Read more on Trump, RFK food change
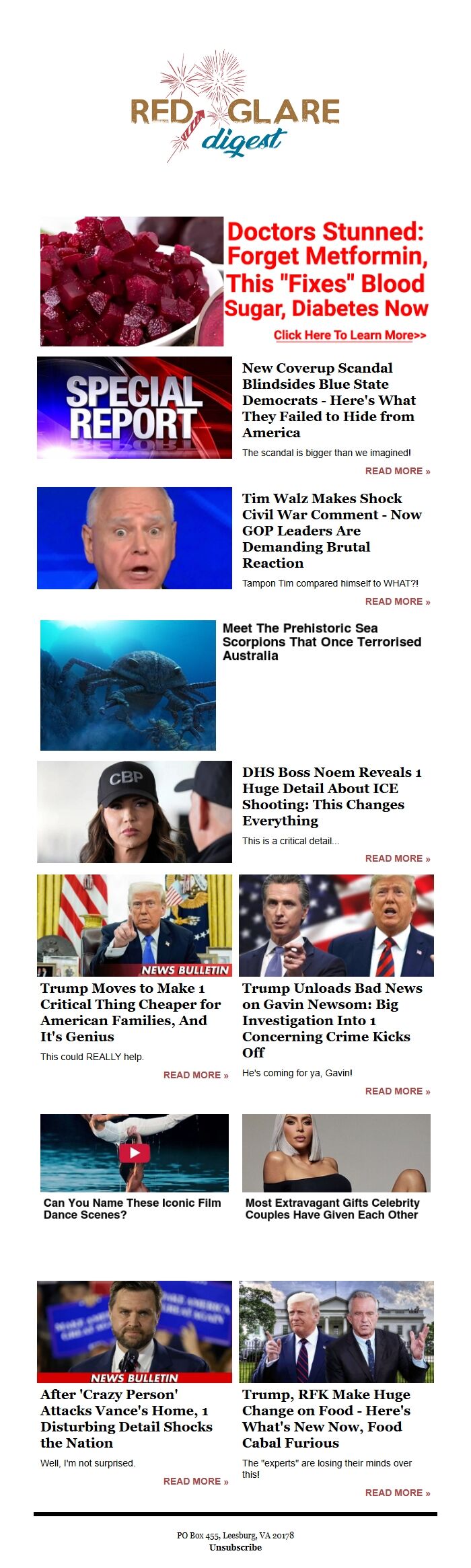The image size is (471, 1568). click(x=397, y=1493)
